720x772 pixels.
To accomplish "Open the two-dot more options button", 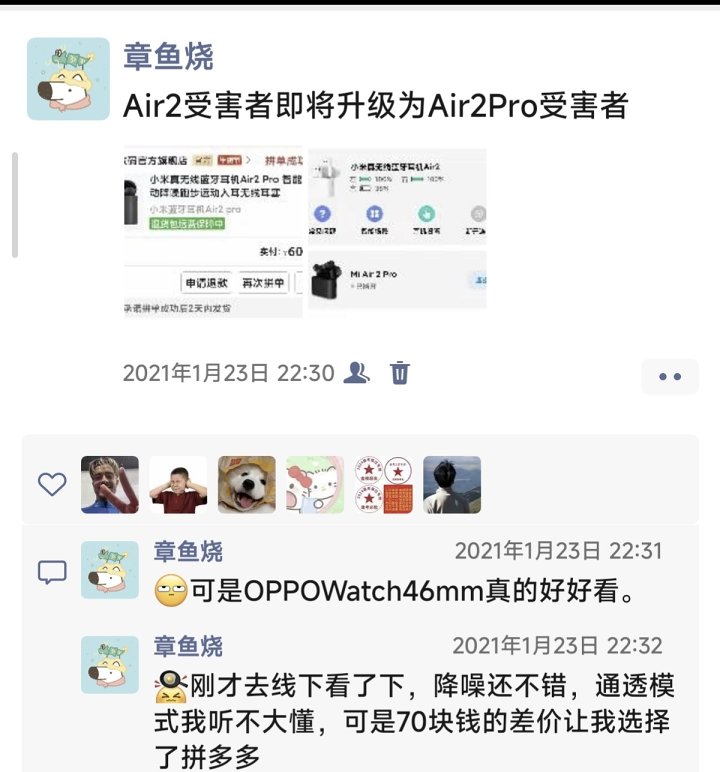I will [x=669, y=377].
